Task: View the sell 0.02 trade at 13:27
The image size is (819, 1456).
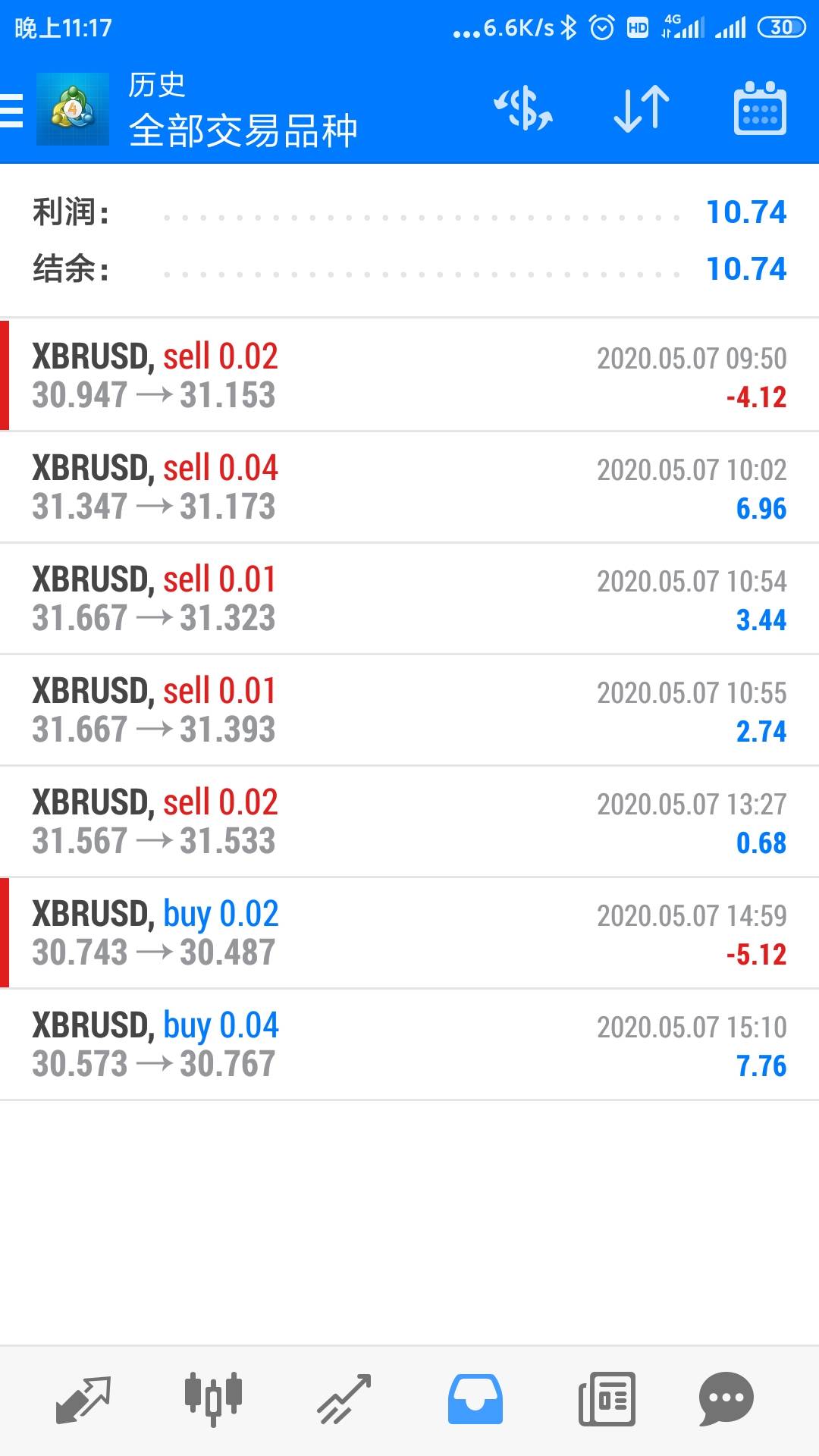Action: click(x=409, y=821)
